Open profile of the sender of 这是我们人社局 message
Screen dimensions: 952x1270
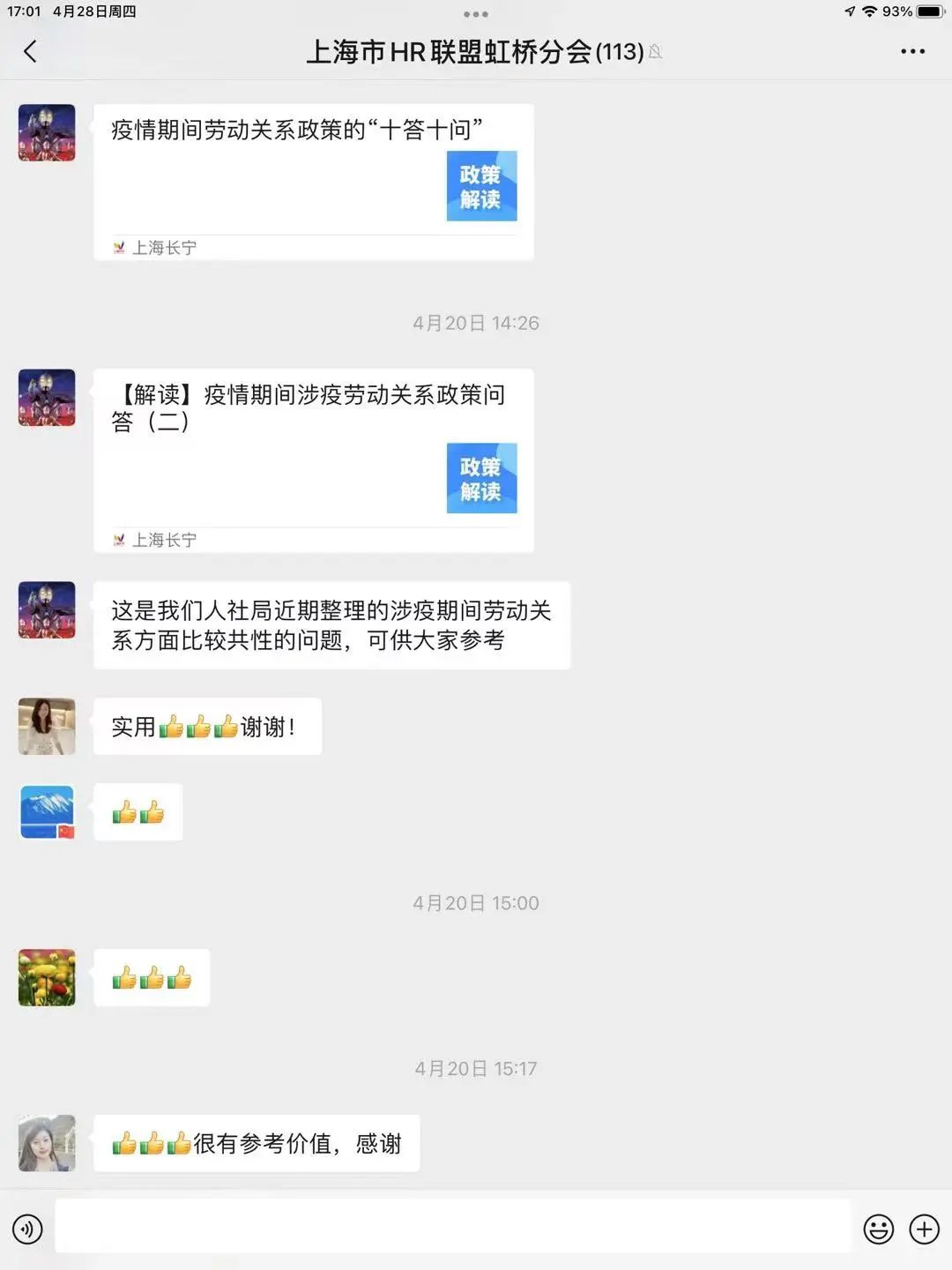[47, 609]
